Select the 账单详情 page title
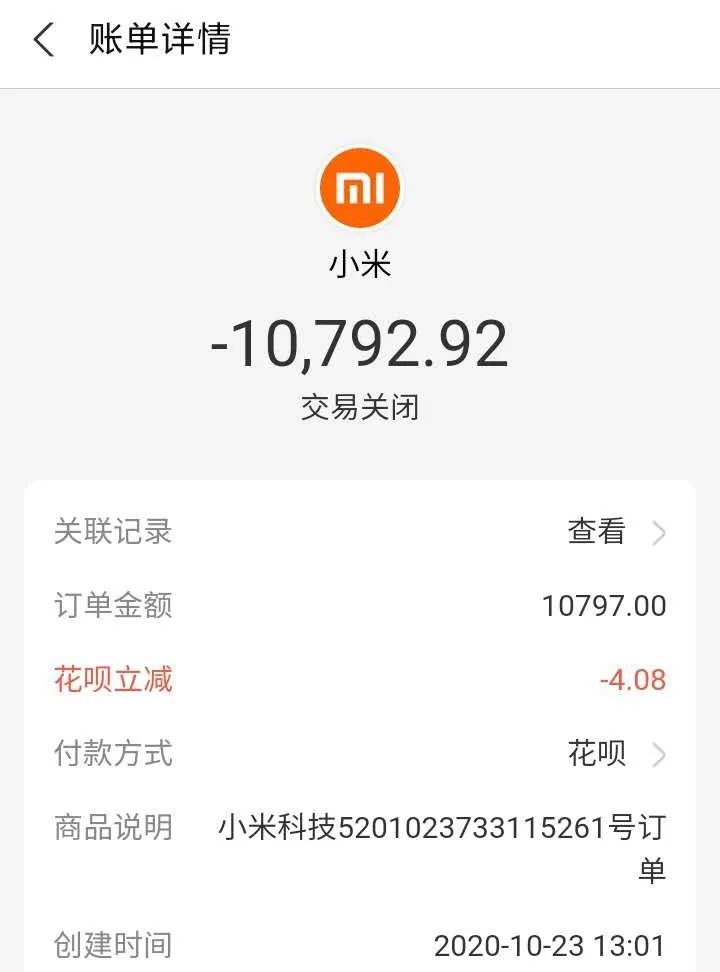 160,42
